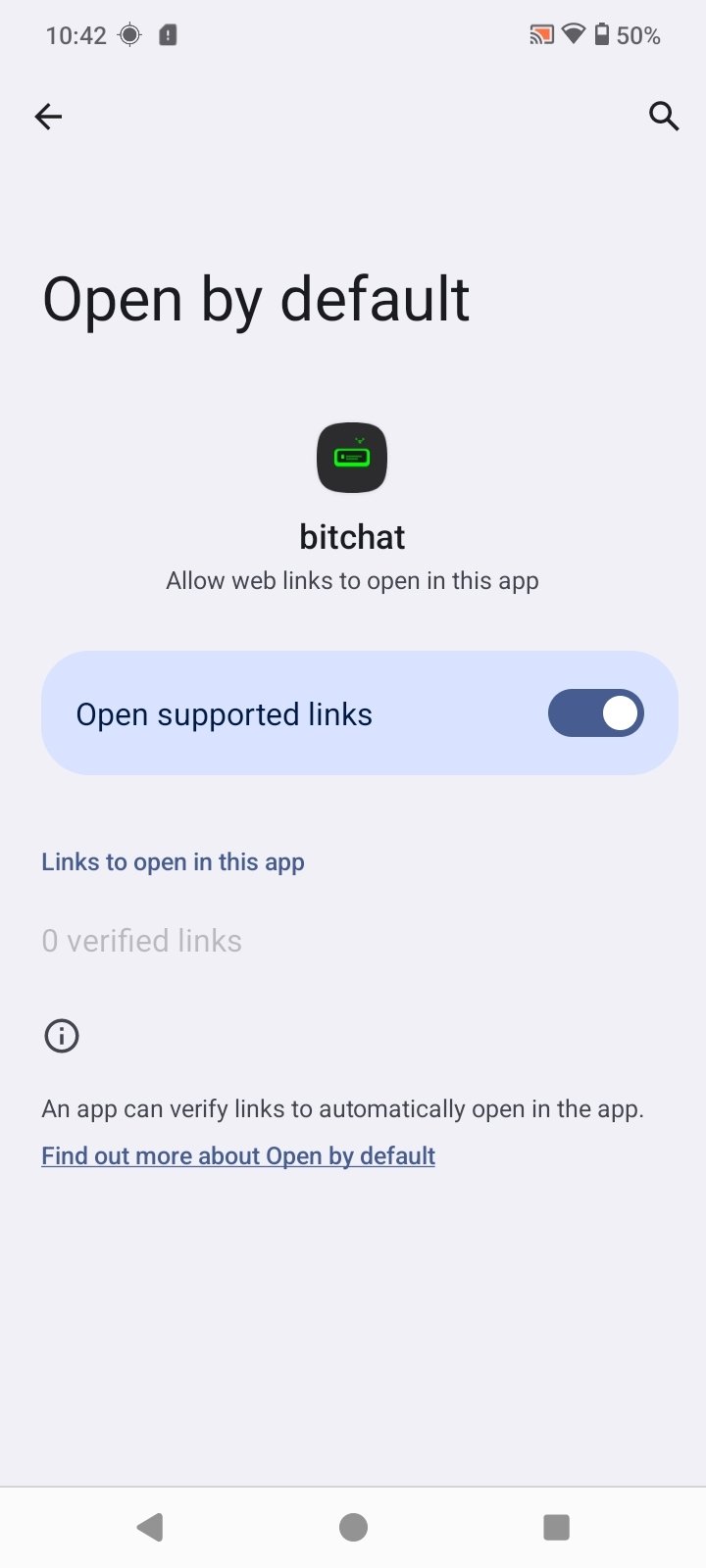Tap the system home button
706x1568 pixels.
pyautogui.click(x=353, y=1527)
